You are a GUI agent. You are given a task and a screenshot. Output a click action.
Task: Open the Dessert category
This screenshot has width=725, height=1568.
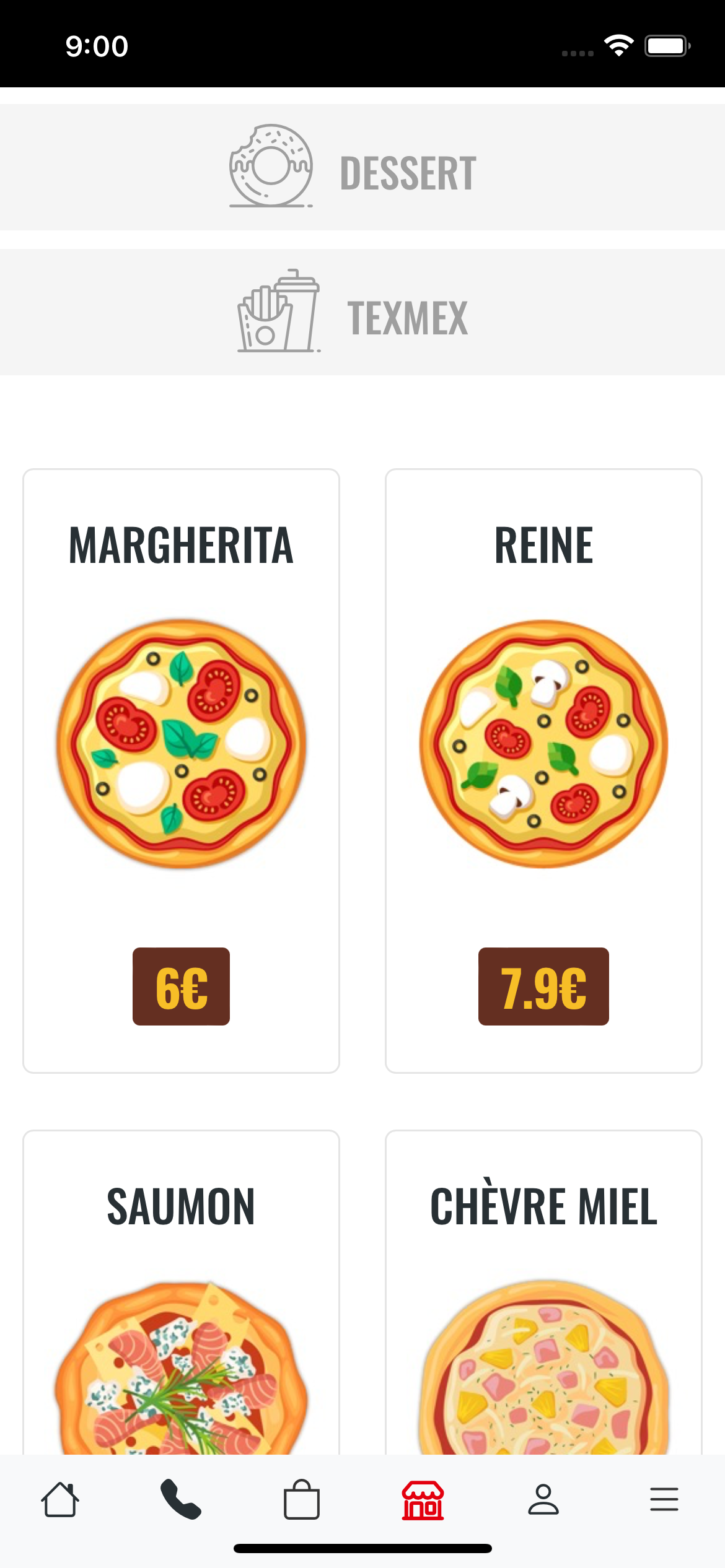click(362, 167)
